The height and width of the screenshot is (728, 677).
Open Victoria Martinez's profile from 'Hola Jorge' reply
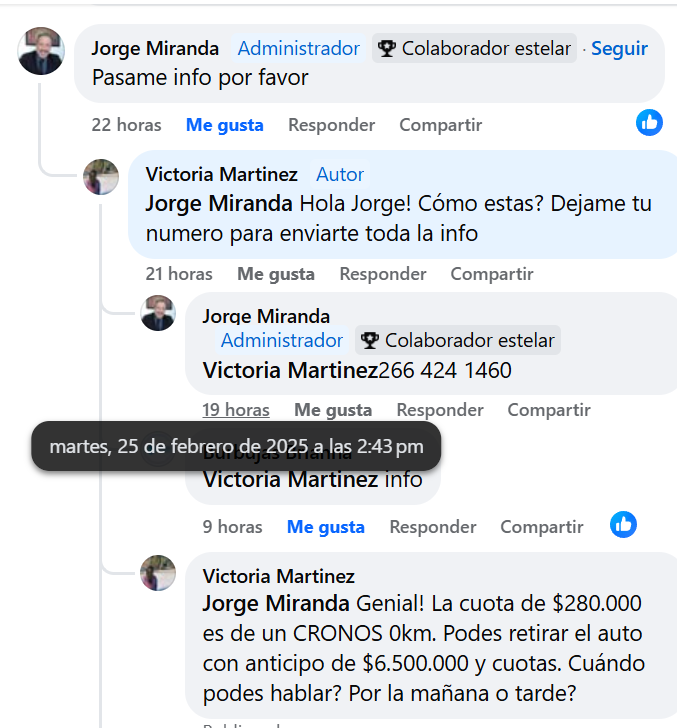click(x=221, y=174)
